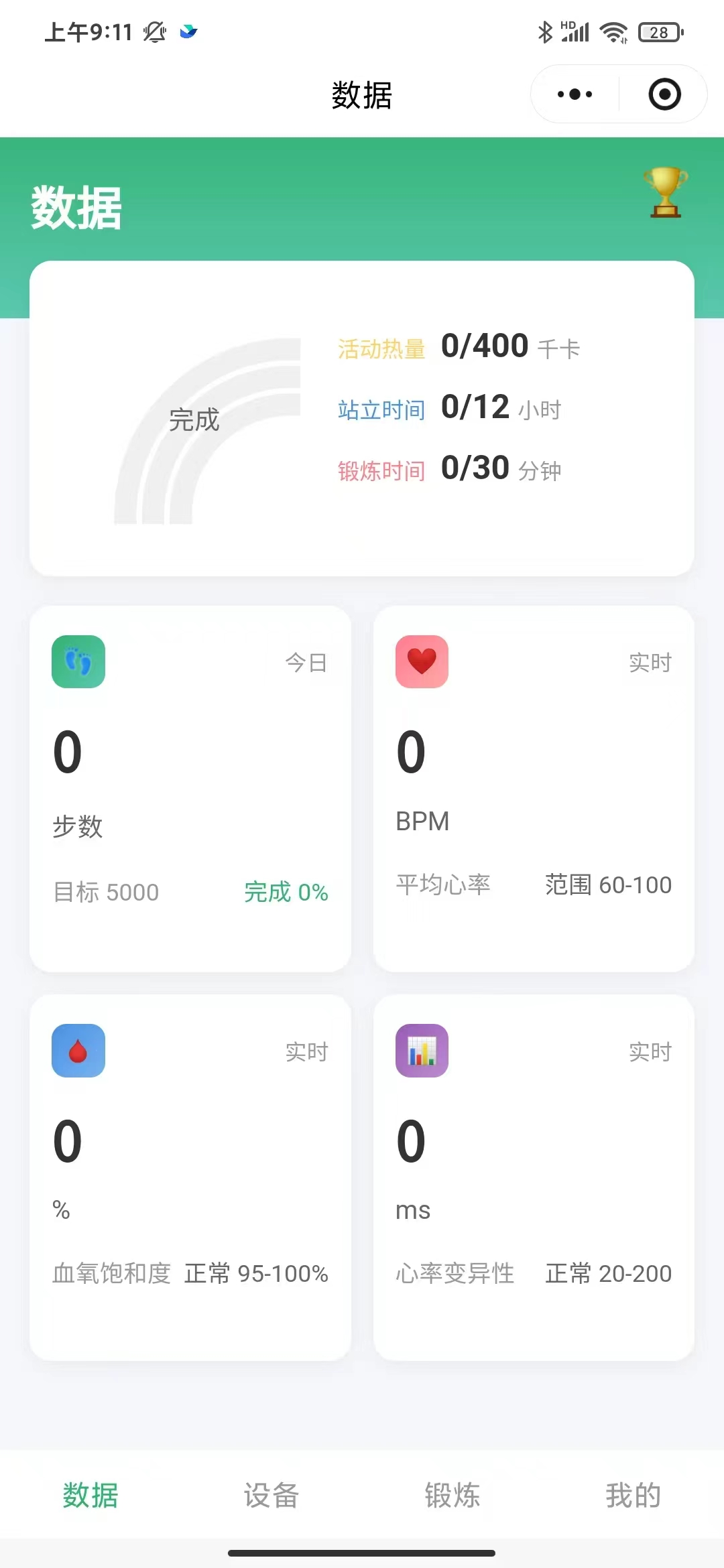Switch to the 设备 tab

271,1495
